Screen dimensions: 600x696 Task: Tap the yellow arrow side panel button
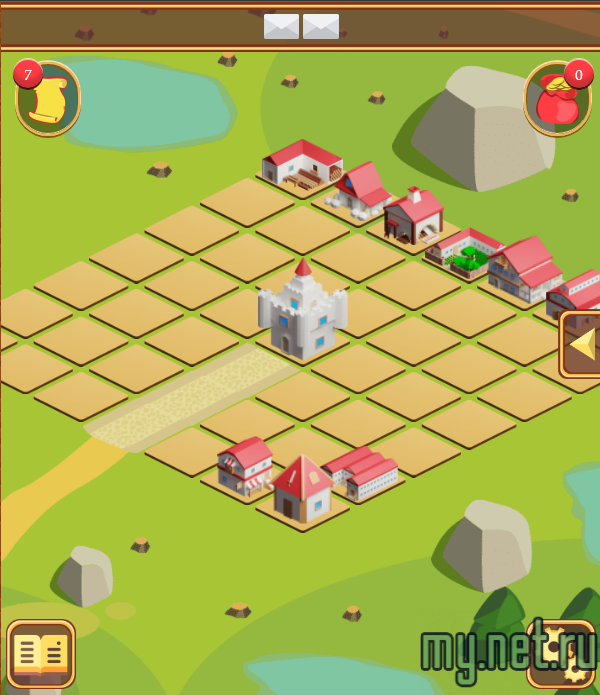coord(581,344)
